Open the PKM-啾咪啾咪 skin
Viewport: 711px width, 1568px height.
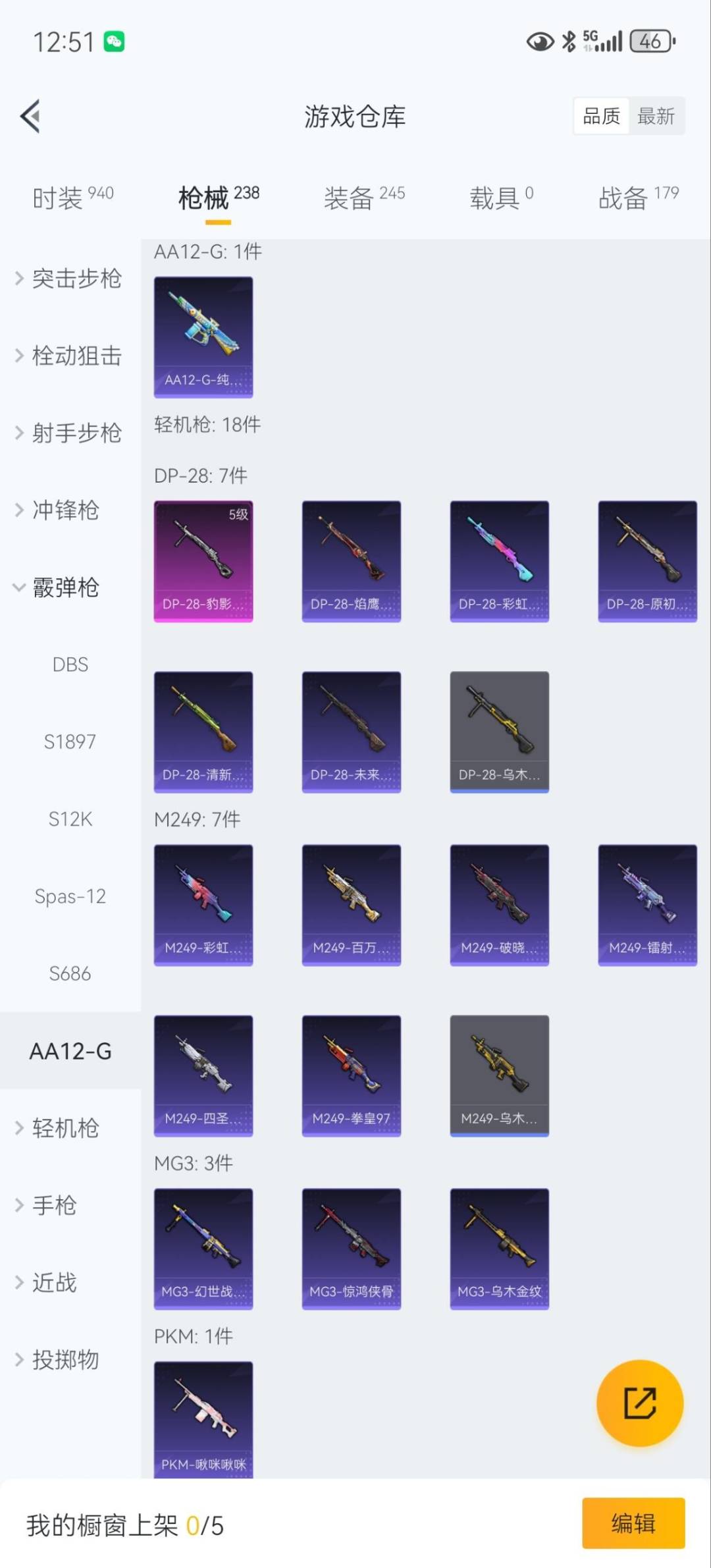pyautogui.click(x=203, y=1419)
